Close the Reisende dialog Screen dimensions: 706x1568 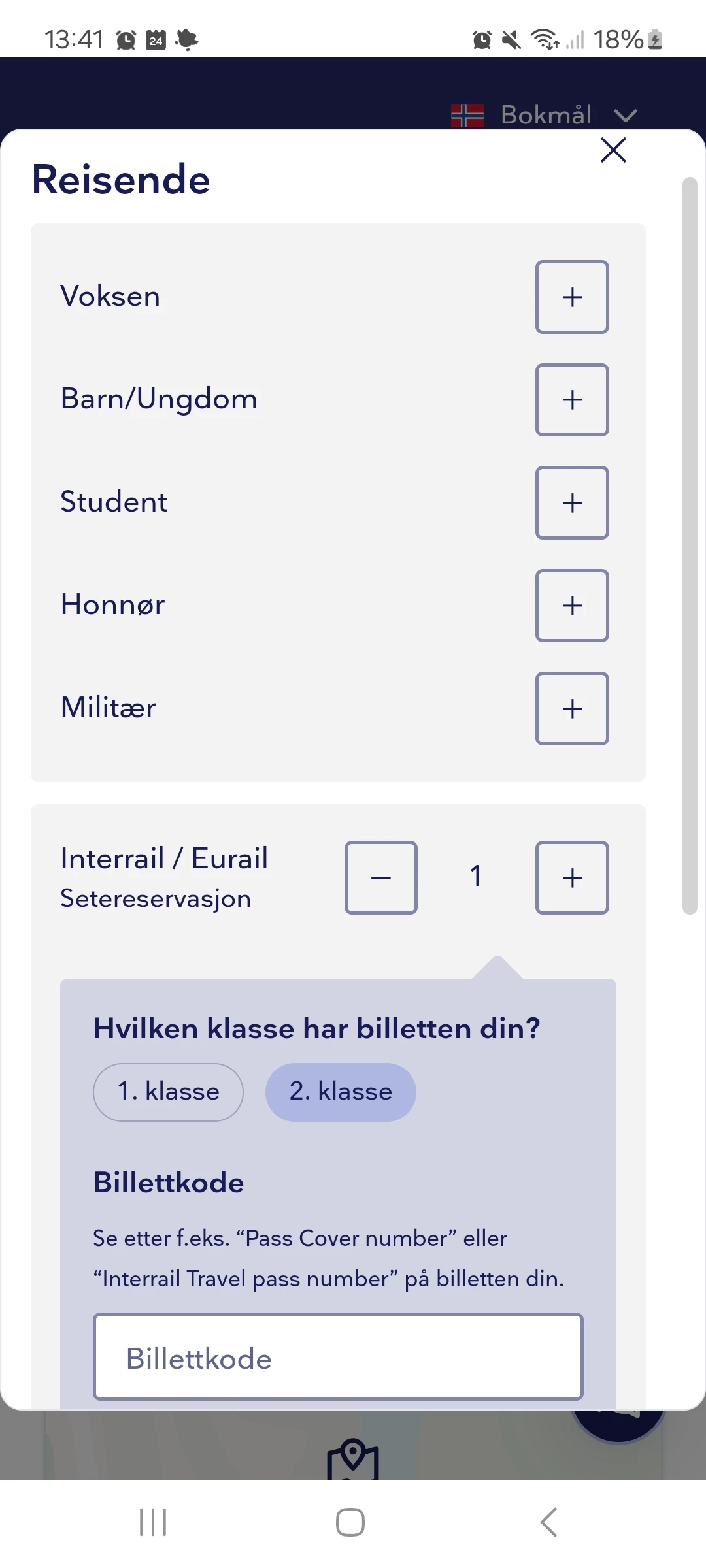pos(613,150)
